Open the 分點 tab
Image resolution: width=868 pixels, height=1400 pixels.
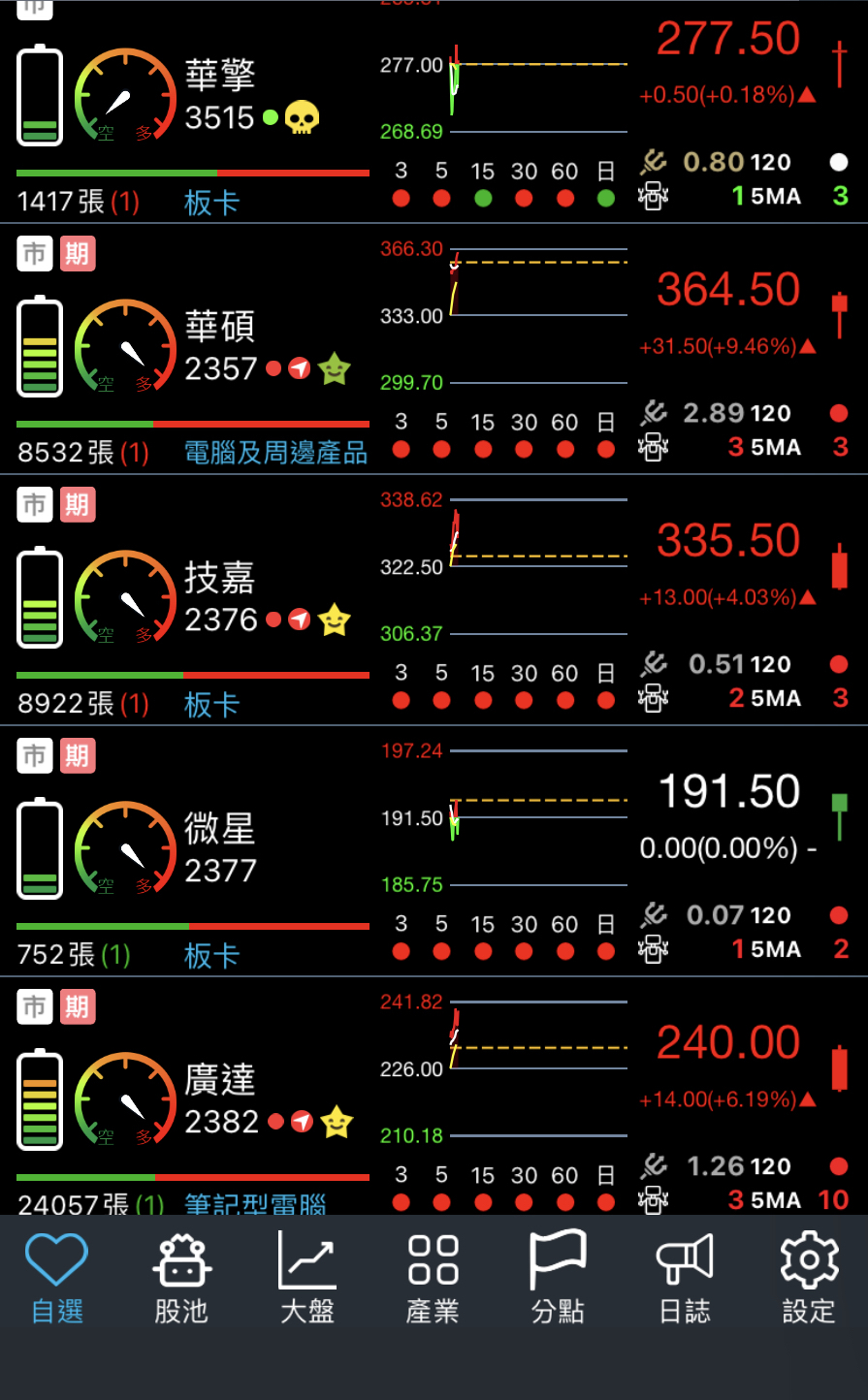point(558,1278)
